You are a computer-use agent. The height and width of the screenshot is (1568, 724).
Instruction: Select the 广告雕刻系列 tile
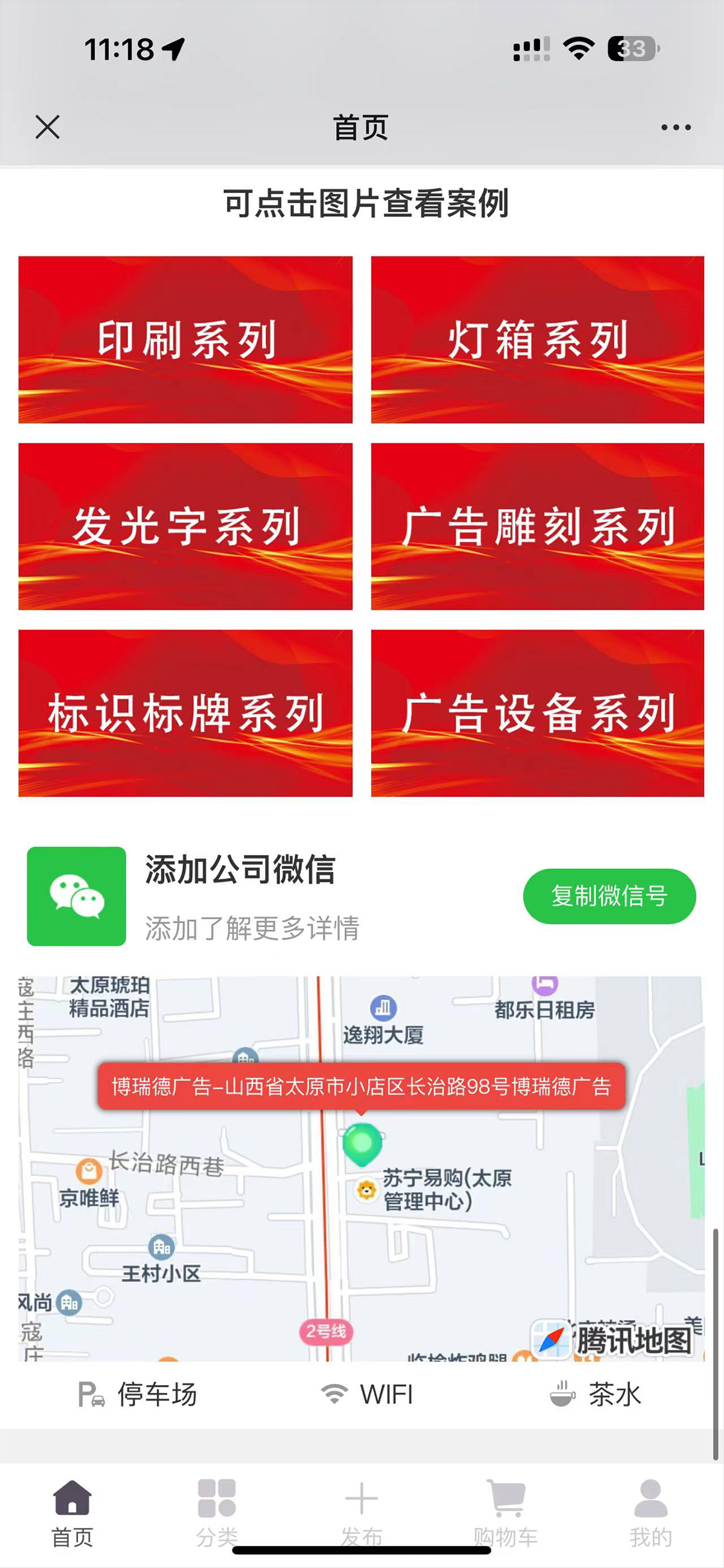click(x=537, y=527)
